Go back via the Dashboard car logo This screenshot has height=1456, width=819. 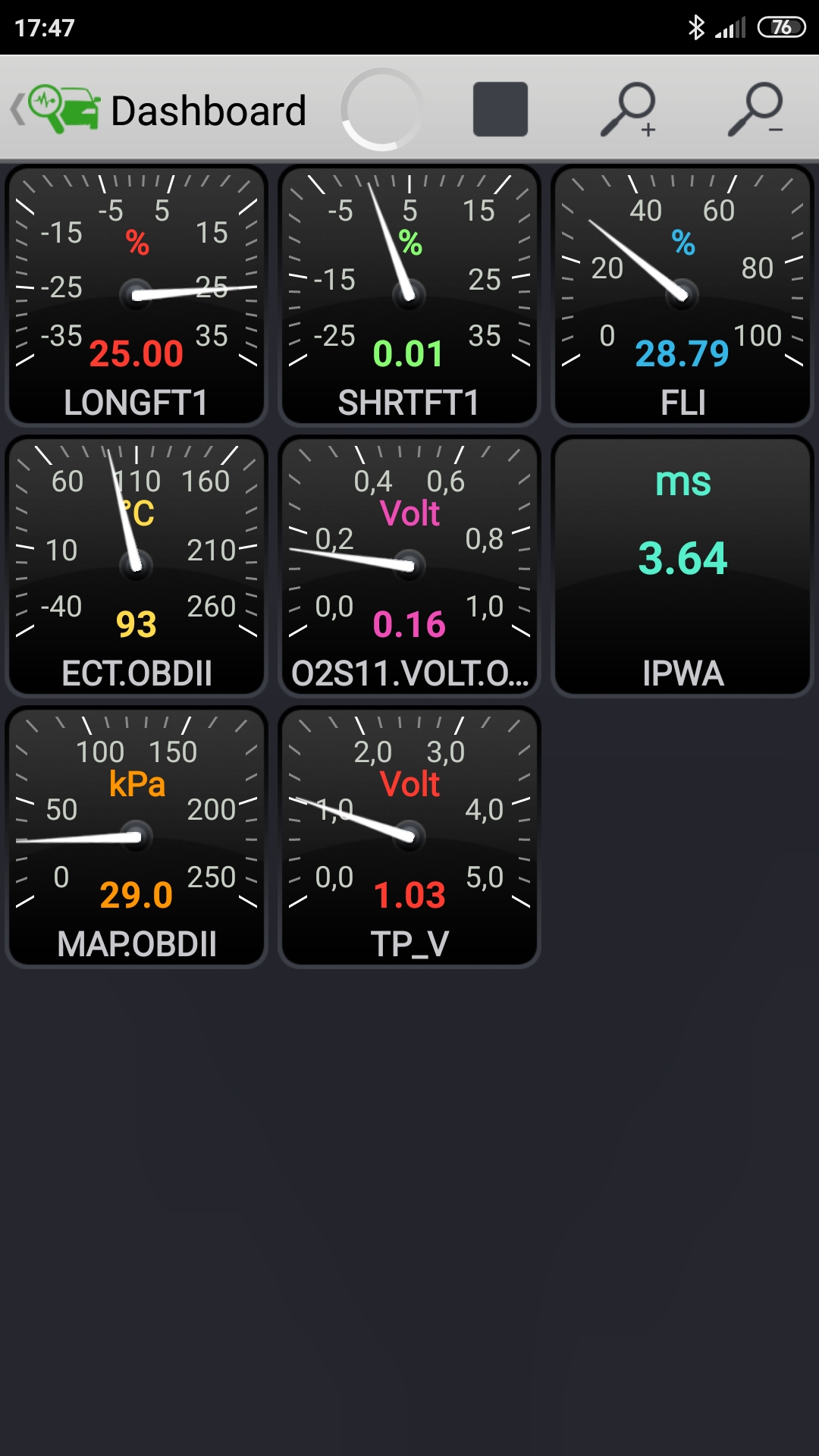(57, 109)
